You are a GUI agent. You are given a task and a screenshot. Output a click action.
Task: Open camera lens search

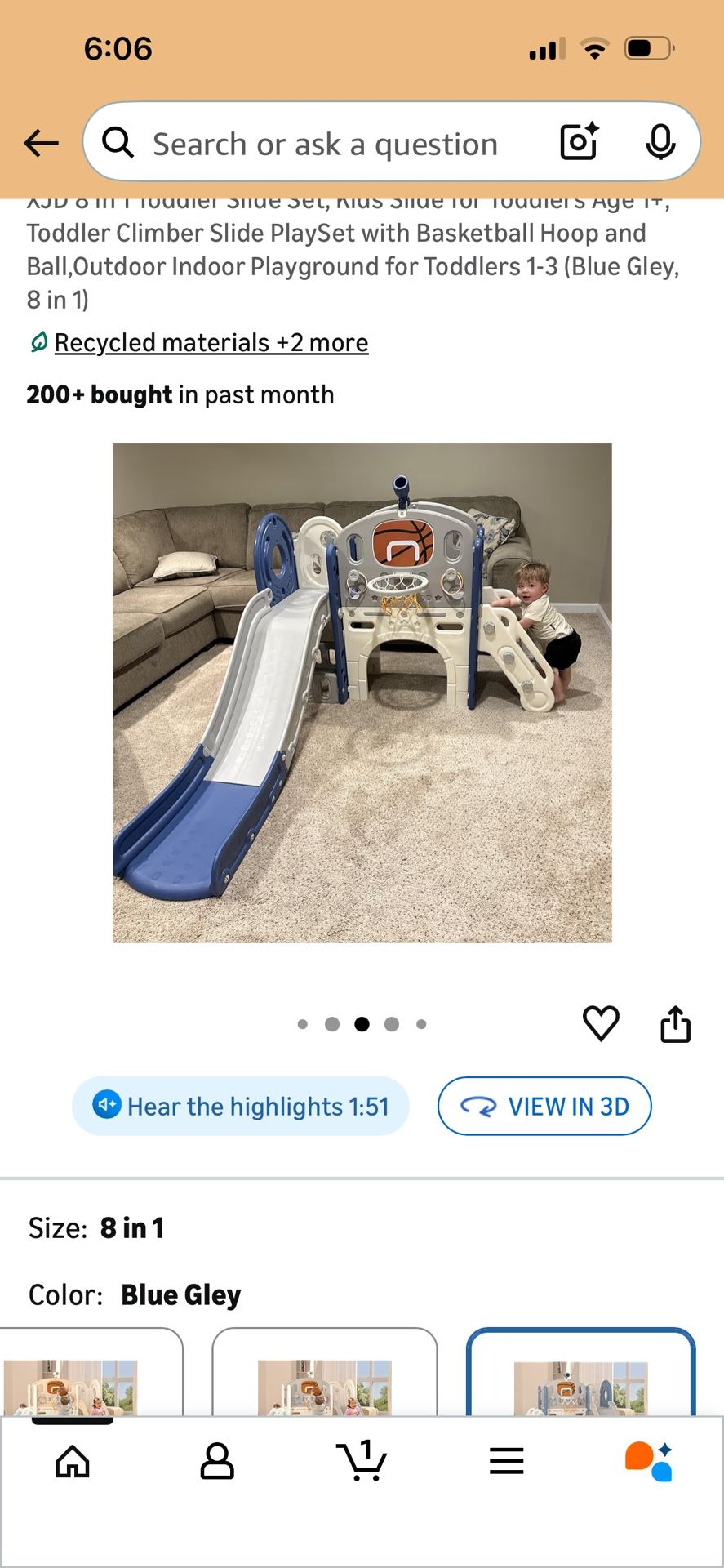(580, 142)
